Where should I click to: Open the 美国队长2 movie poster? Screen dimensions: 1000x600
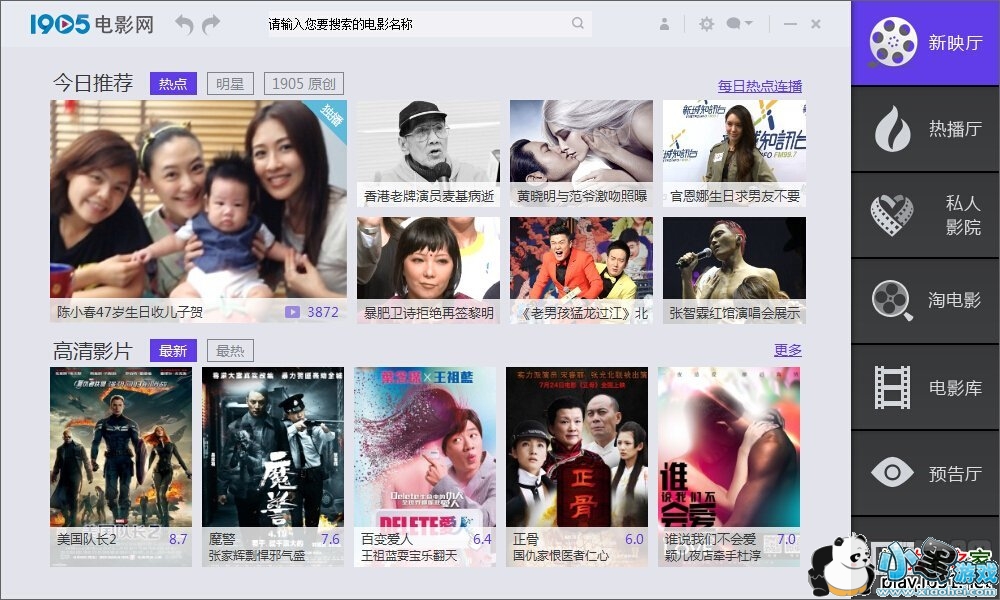[x=120, y=448]
